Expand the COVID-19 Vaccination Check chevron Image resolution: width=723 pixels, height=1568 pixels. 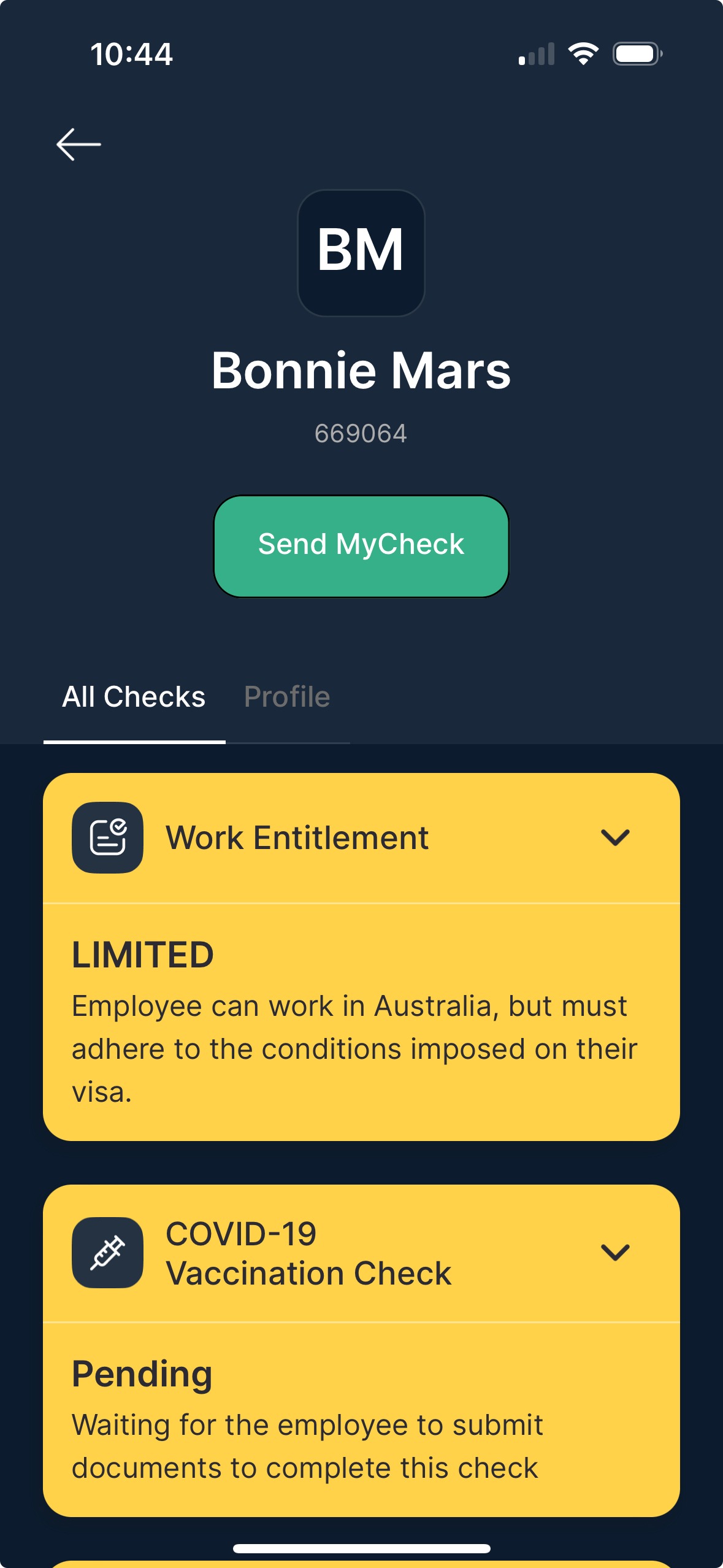(x=615, y=1252)
